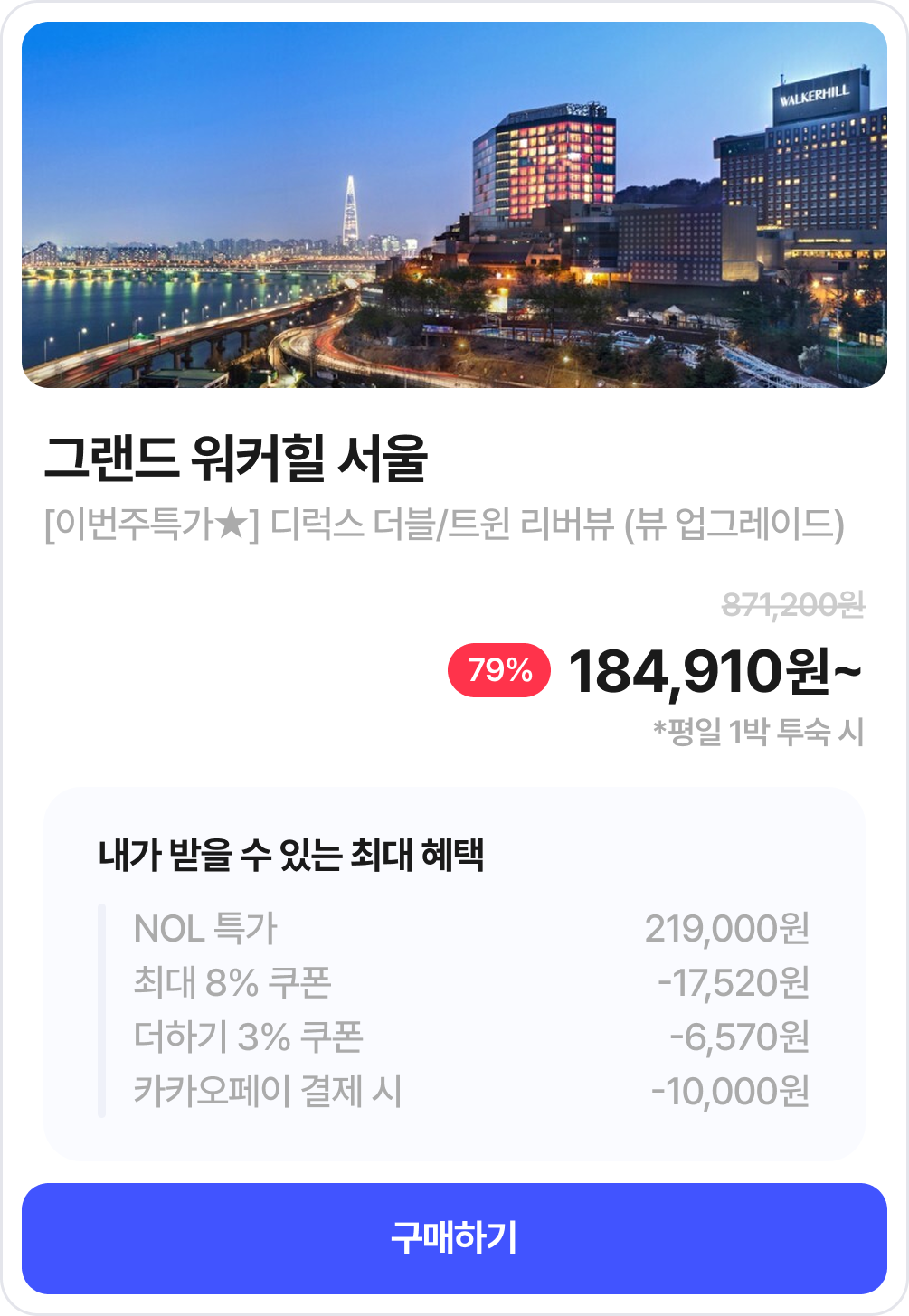Tap the 구매하기 purchase button
Screen dimensions: 909x1316
click(x=454, y=1237)
